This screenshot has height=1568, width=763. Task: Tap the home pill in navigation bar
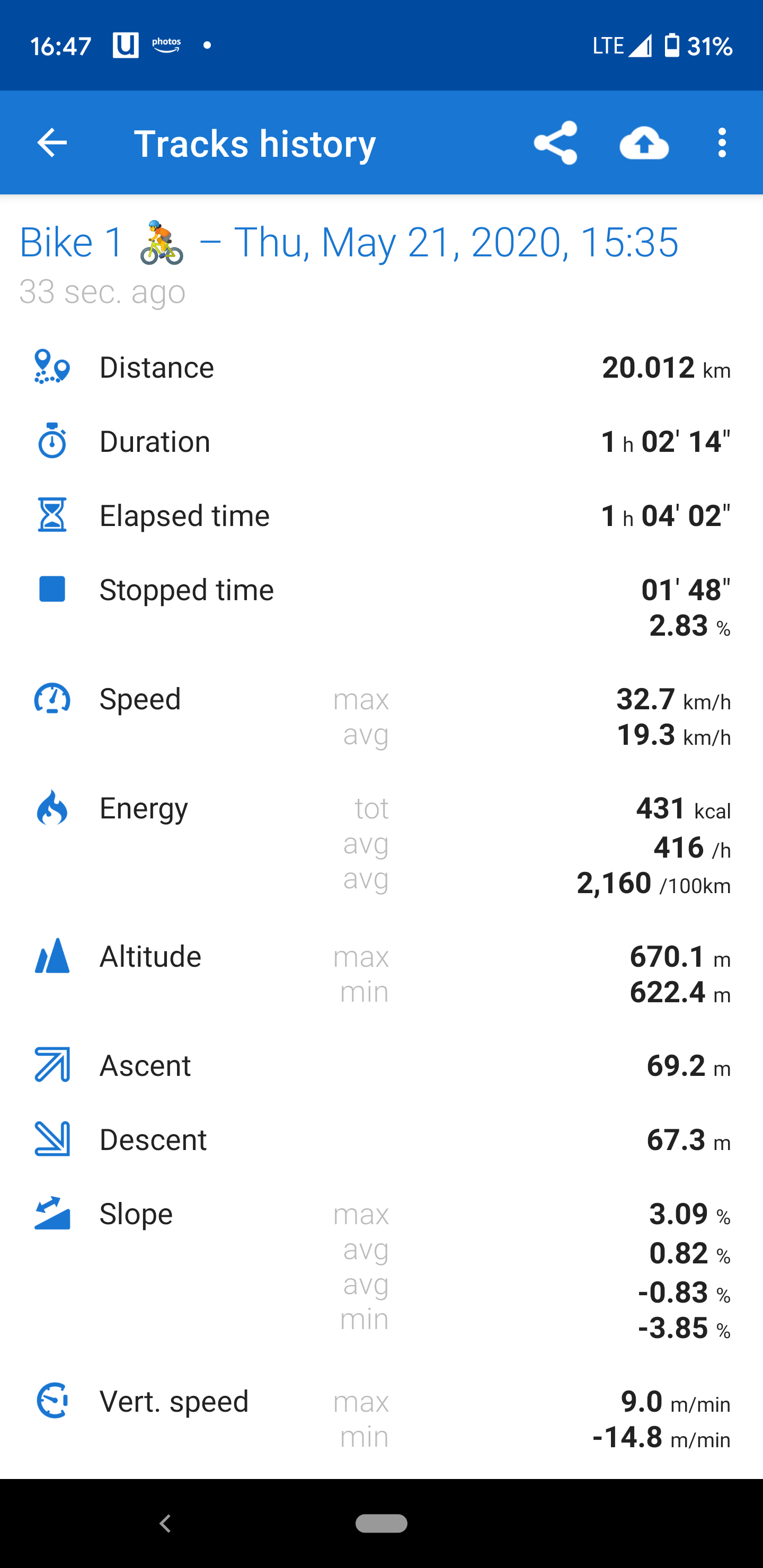[381, 1524]
